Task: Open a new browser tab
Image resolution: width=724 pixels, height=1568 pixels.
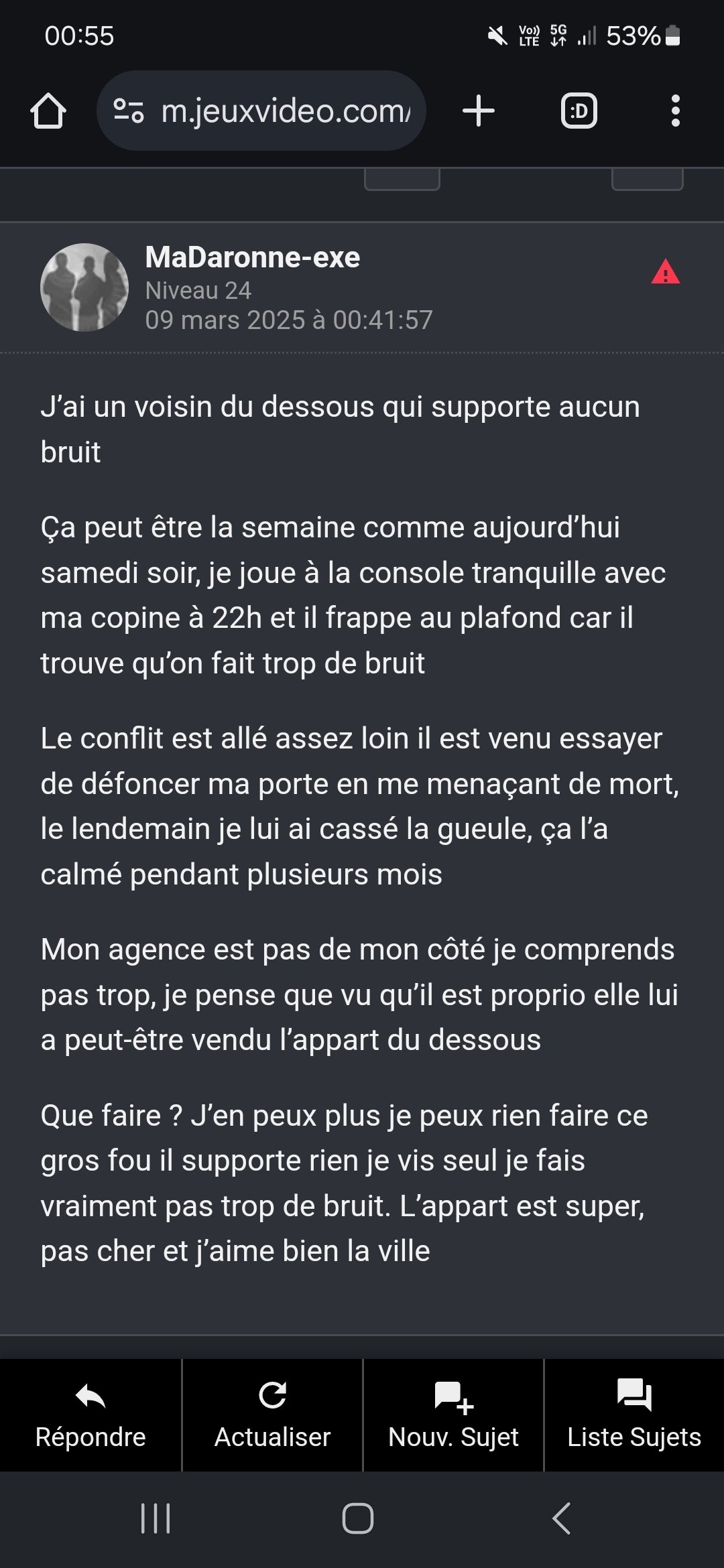Action: [479, 111]
